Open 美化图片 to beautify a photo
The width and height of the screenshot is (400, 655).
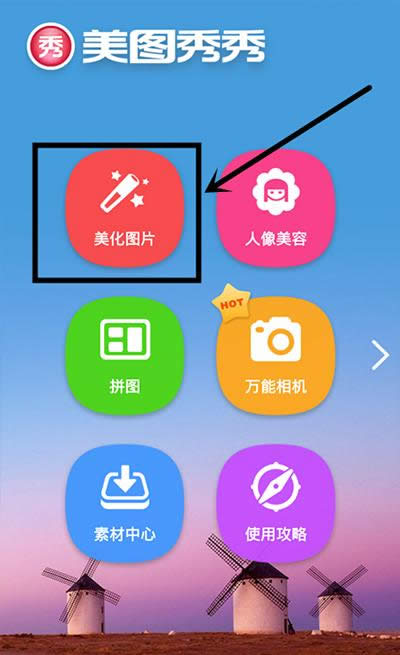pyautogui.click(x=124, y=208)
